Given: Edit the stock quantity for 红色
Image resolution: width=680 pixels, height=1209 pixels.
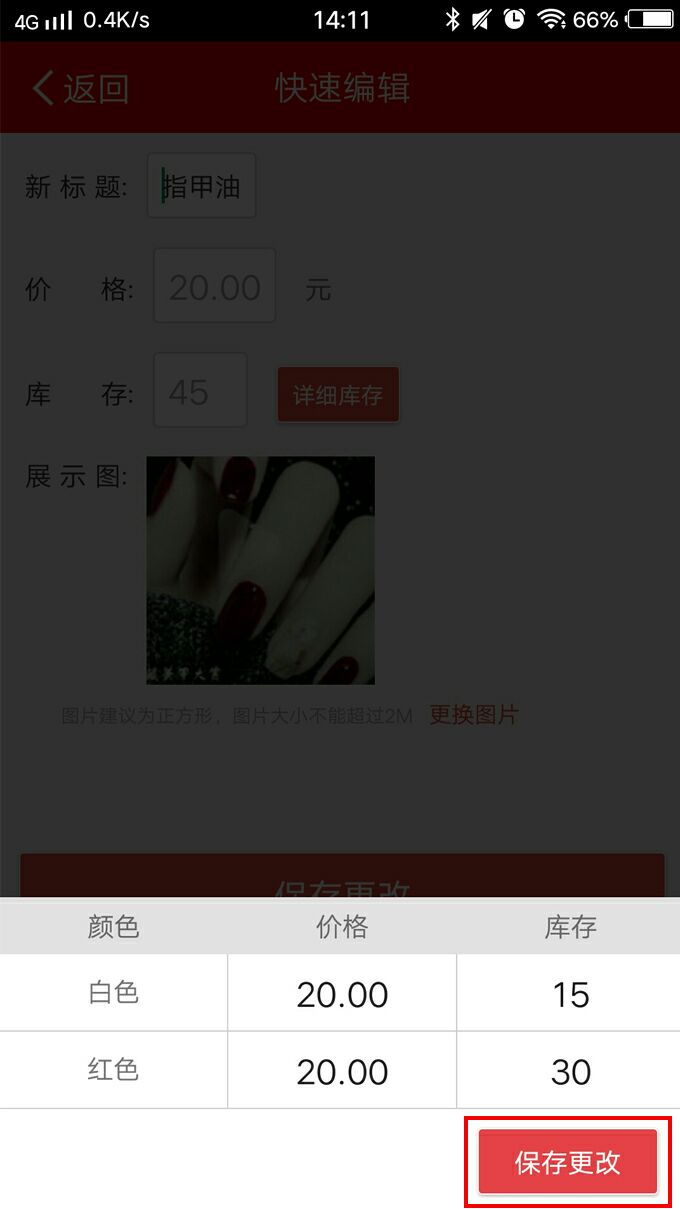Looking at the screenshot, I should tap(570, 1071).
